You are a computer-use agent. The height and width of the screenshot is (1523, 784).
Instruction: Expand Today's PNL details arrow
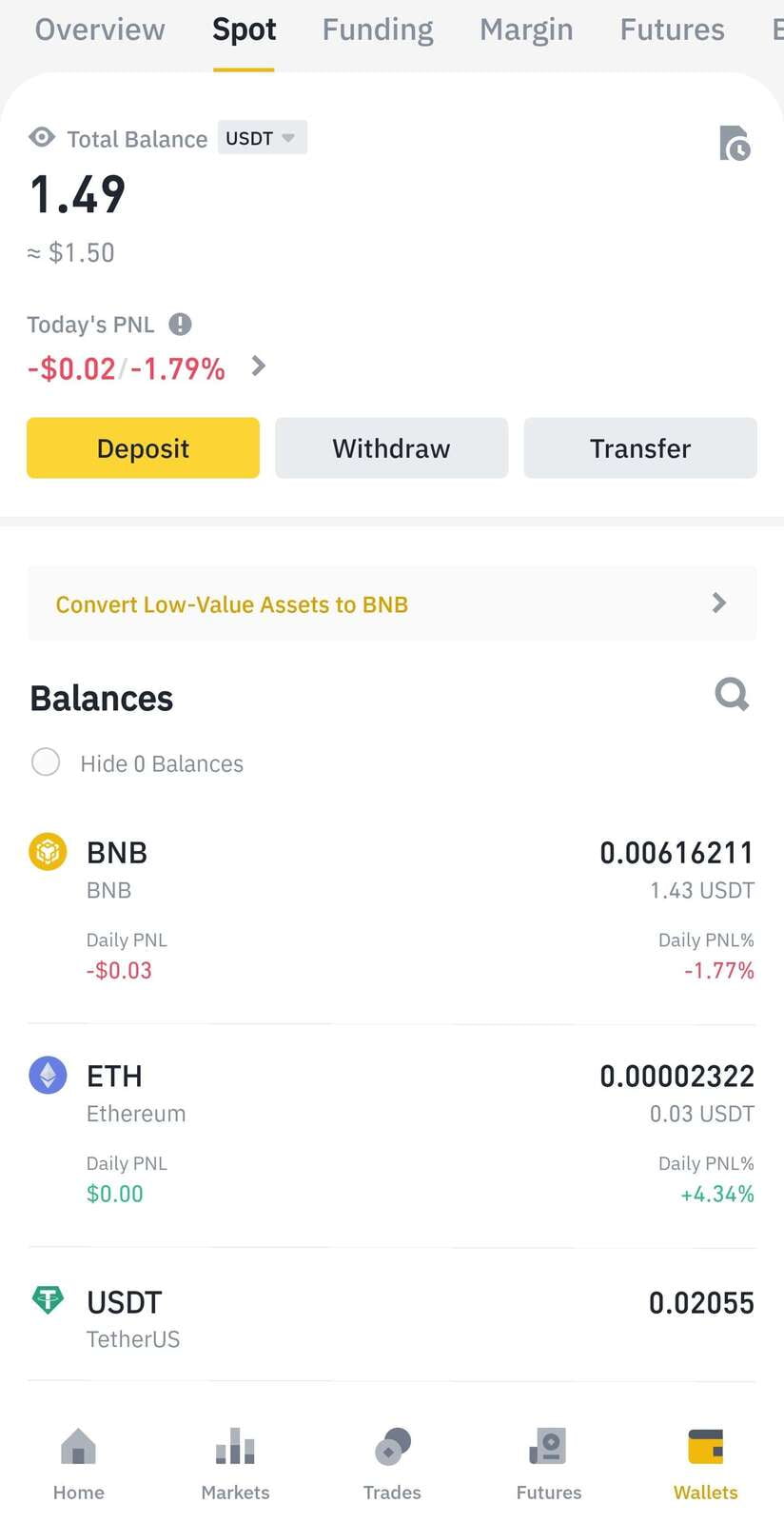[258, 366]
